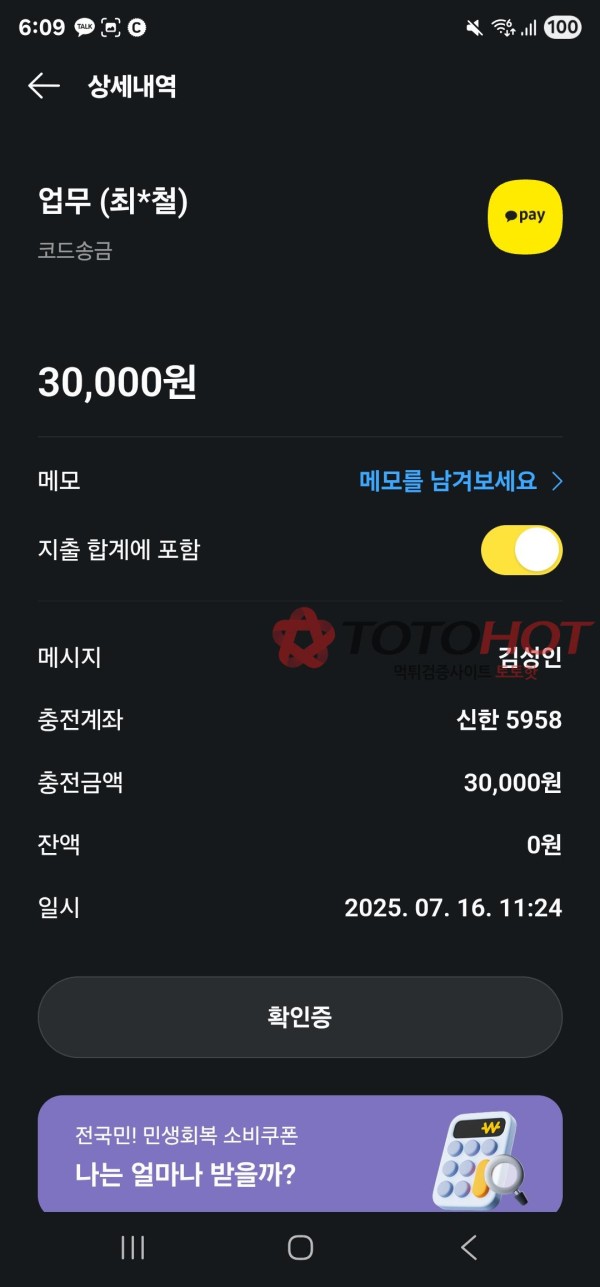Toggle off 지출 합계에 포함 switch
Viewport: 600px width, 1287px height.
click(521, 550)
